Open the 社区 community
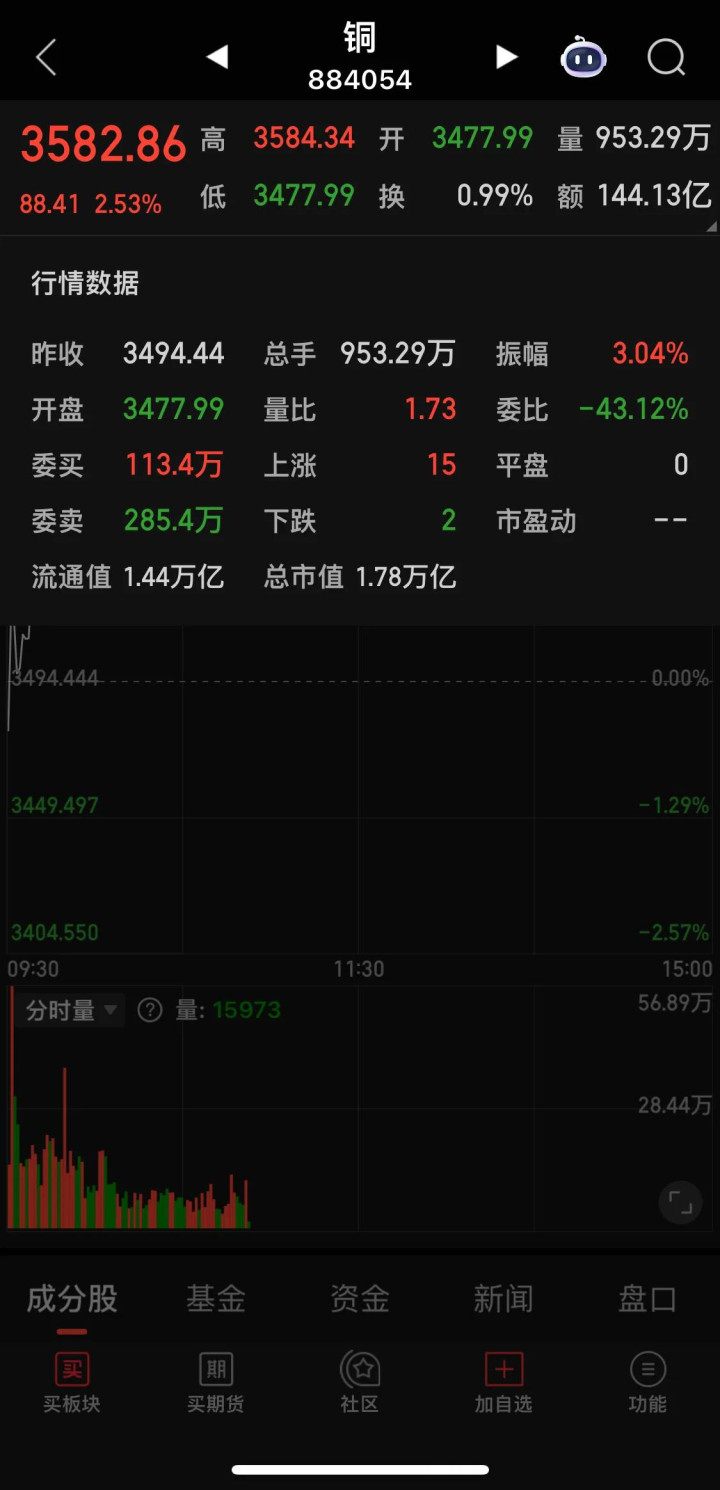This screenshot has height=1490, width=720. (x=360, y=1382)
